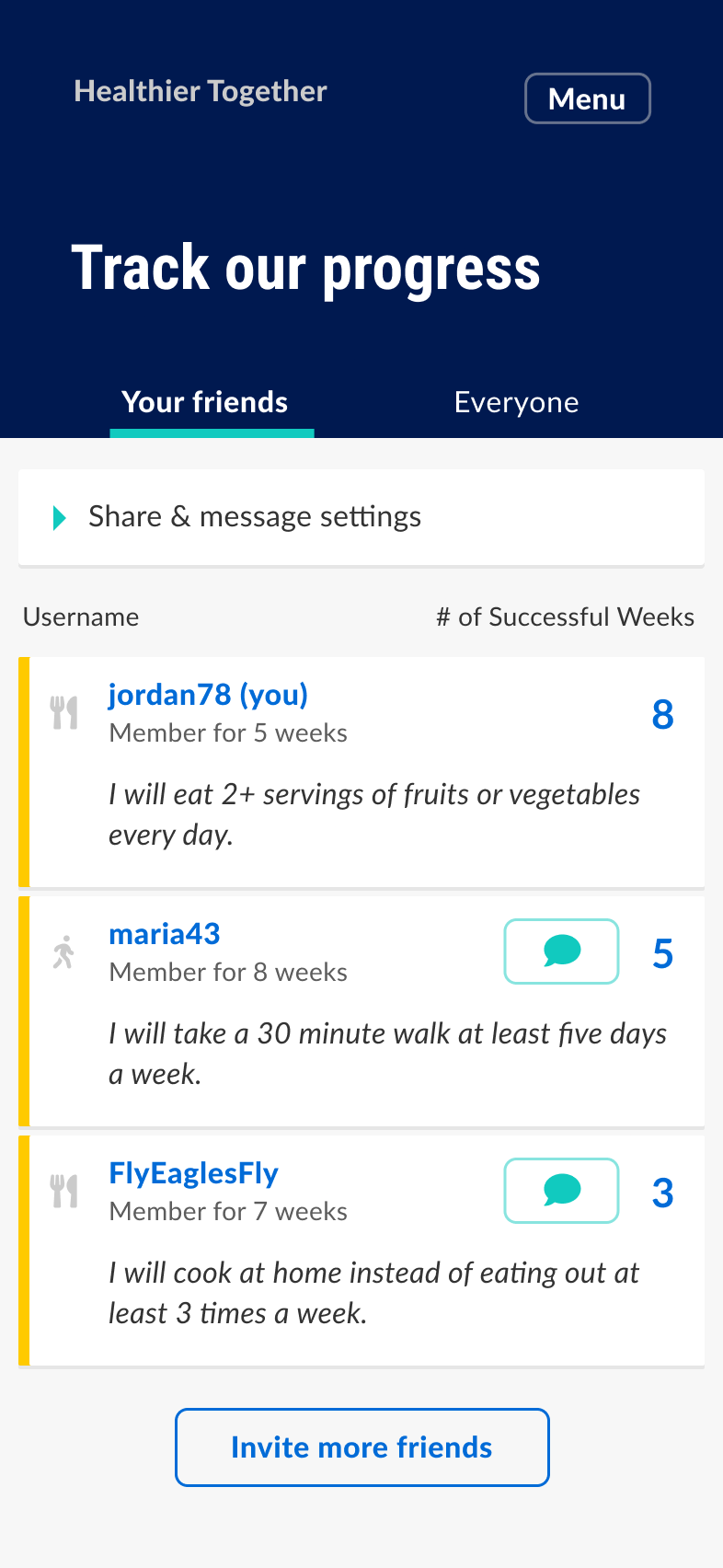Click the utensils icon beside FlyEaglesFly

(63, 1190)
